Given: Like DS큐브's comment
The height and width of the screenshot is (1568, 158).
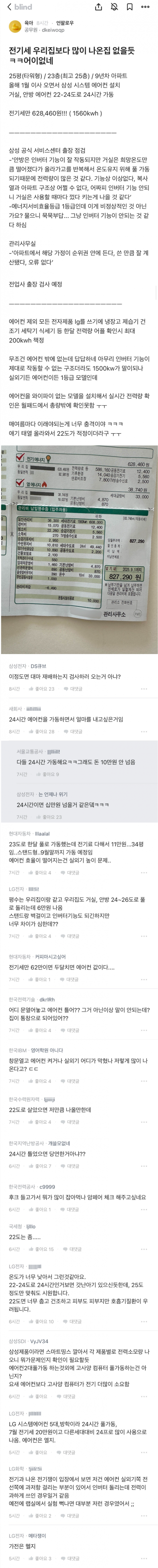Looking at the screenshot, I should point(42,689).
